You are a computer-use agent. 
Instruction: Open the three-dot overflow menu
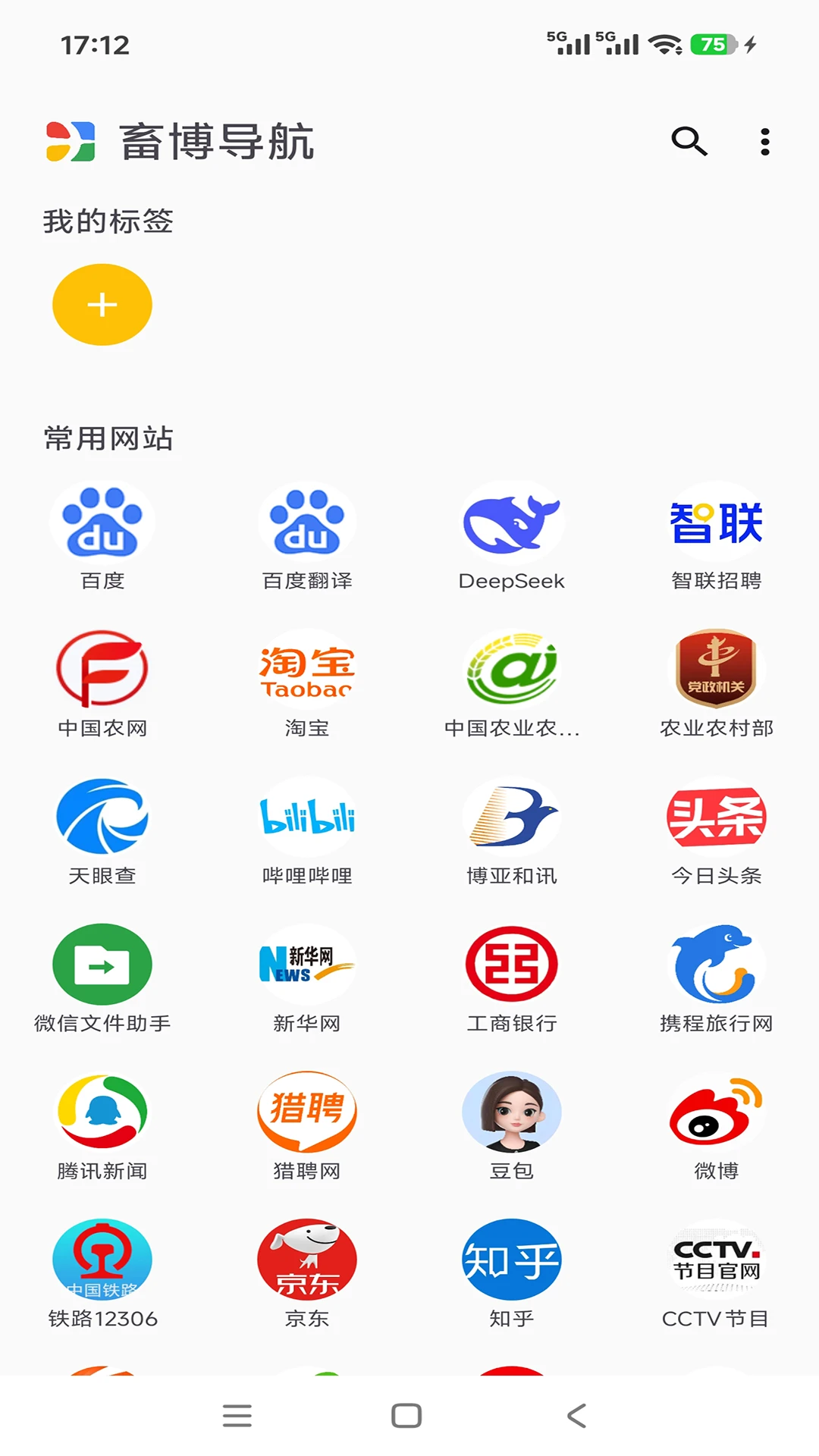coord(765,142)
